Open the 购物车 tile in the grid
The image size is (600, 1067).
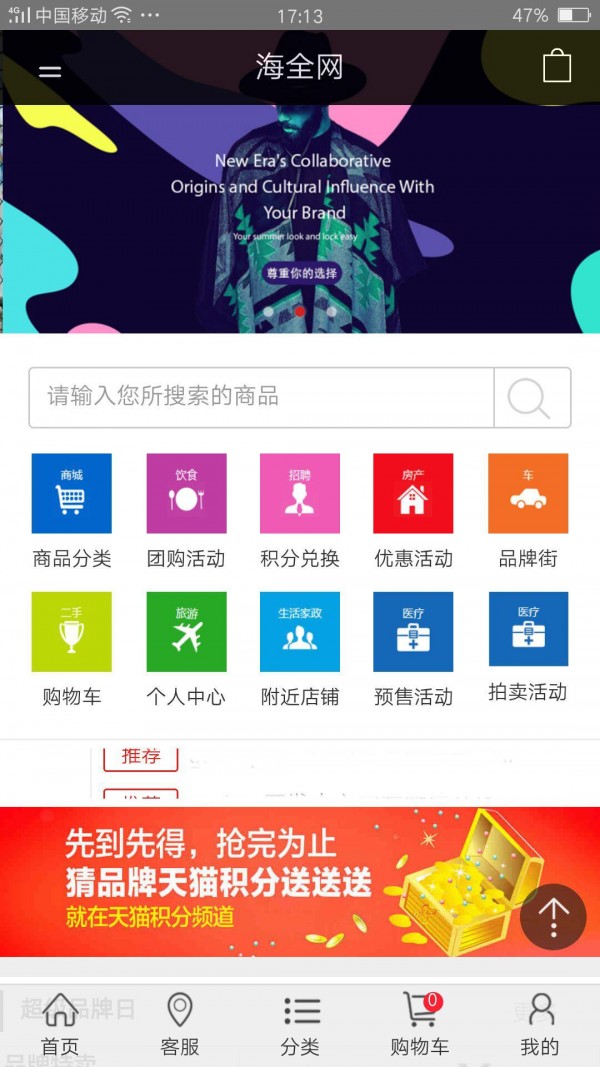click(71, 632)
